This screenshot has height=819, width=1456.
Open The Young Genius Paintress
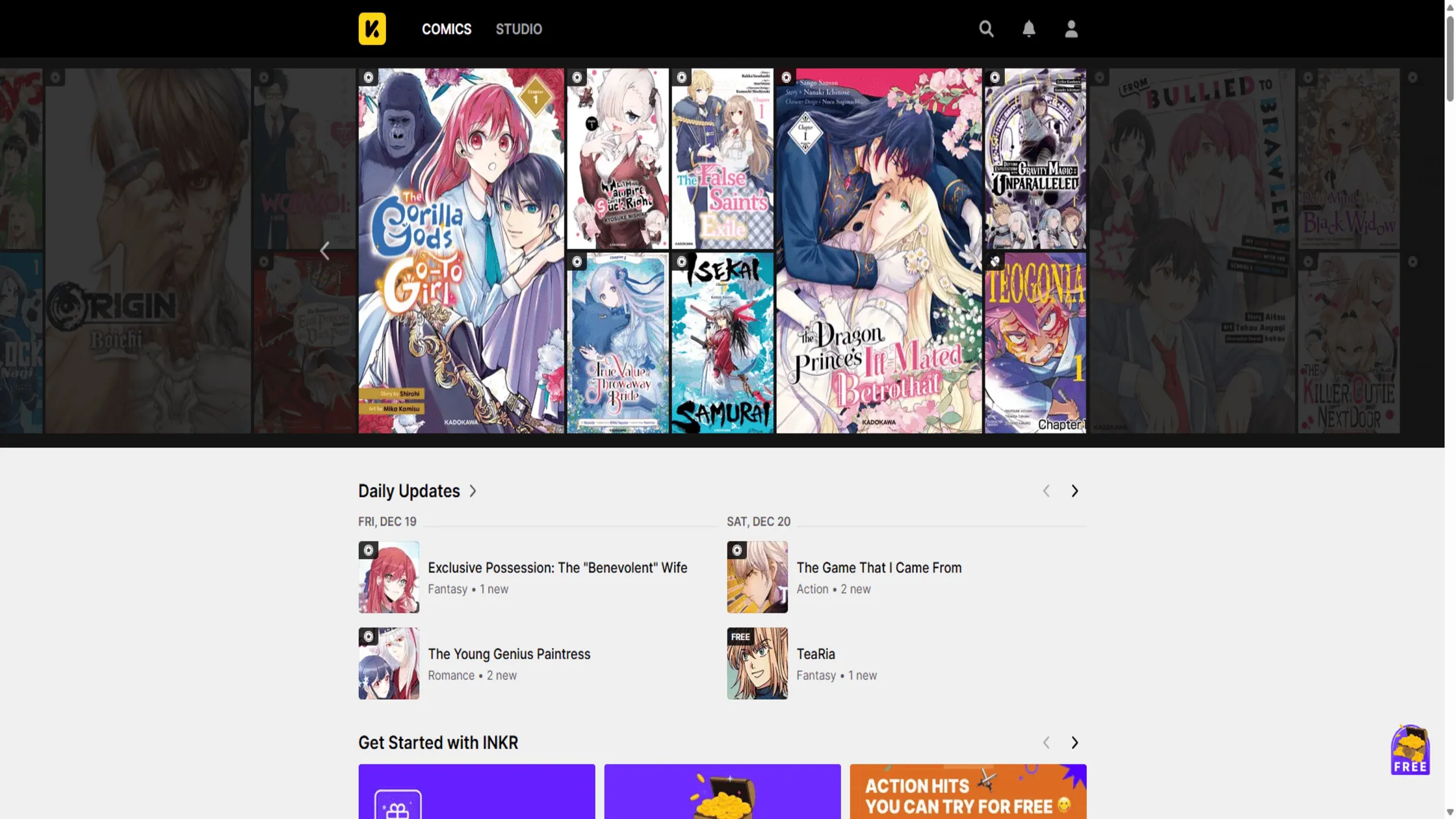[508, 654]
